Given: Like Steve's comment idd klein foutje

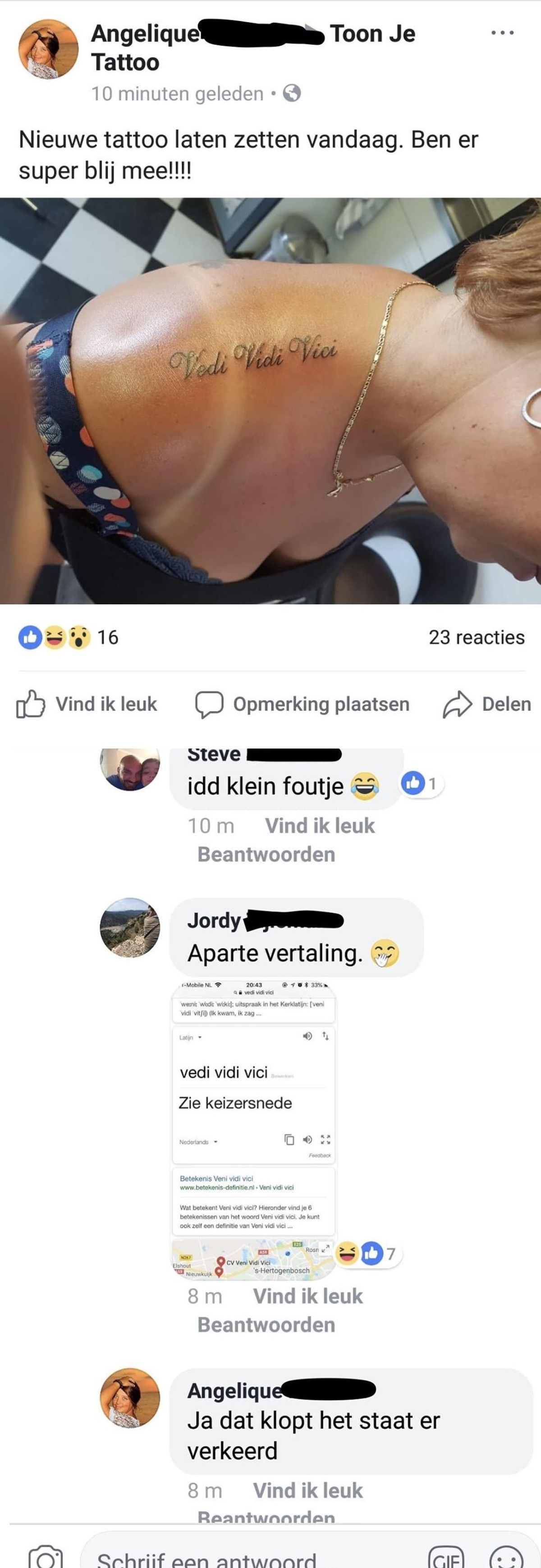Looking at the screenshot, I should 319,825.
